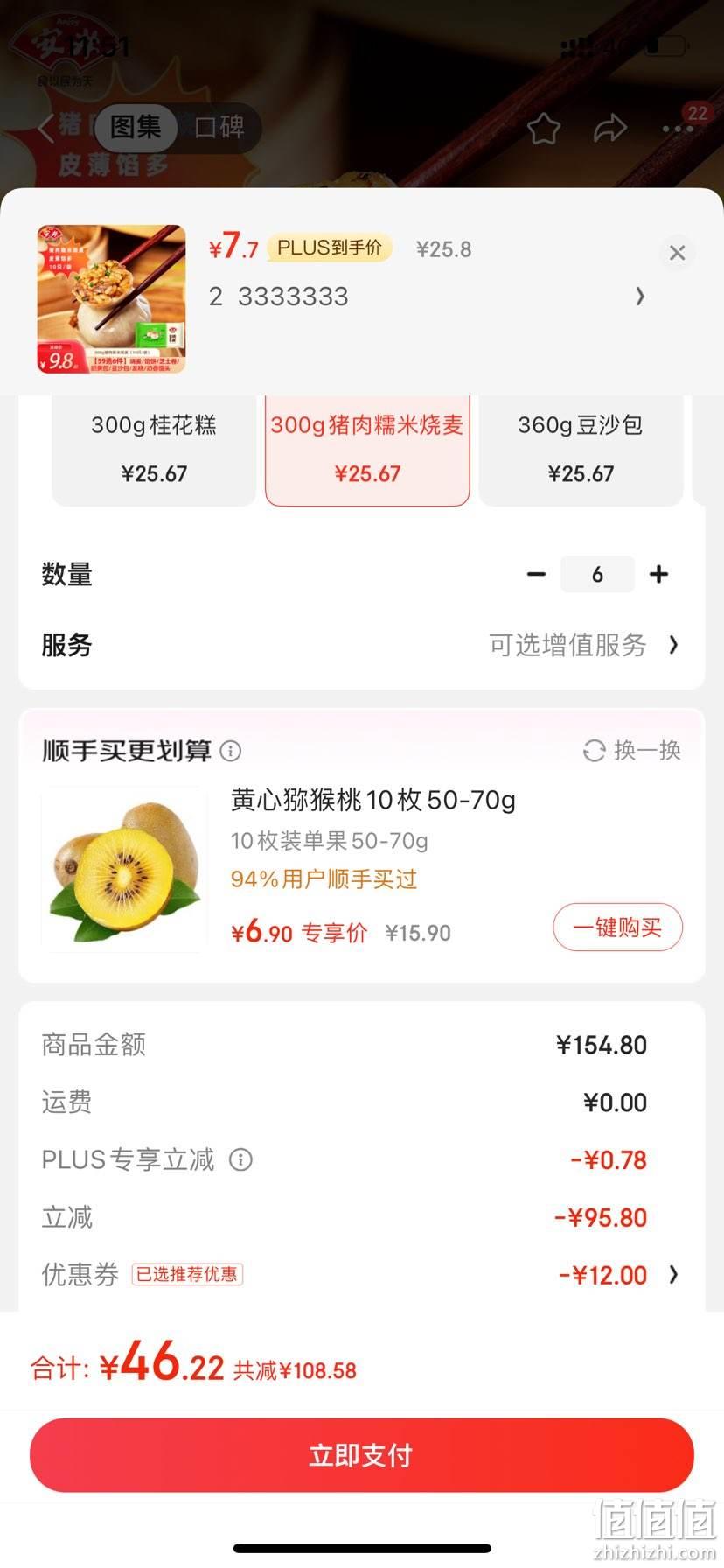This screenshot has width=724, height=1568.
Task: Open the 黄心猕猴桃 product image
Action: [124, 870]
